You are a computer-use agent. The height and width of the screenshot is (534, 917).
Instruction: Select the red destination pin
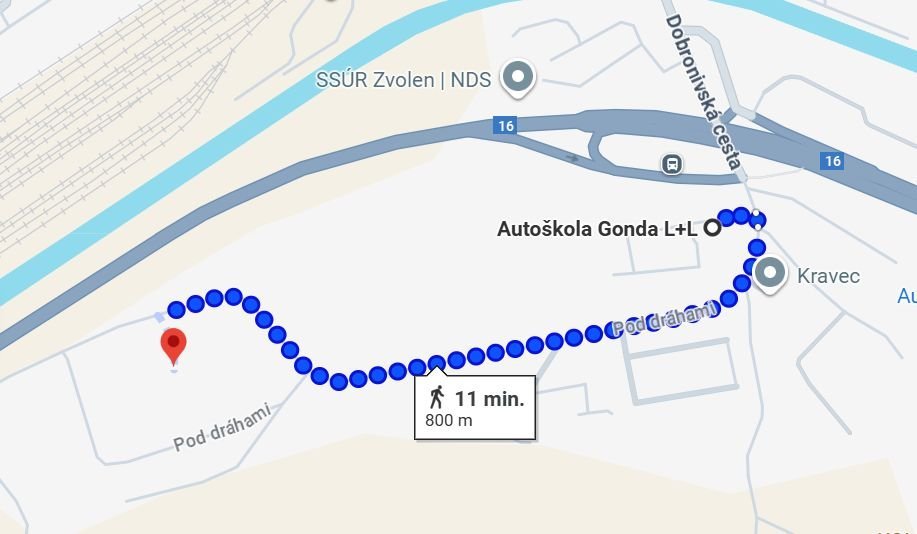(x=174, y=346)
